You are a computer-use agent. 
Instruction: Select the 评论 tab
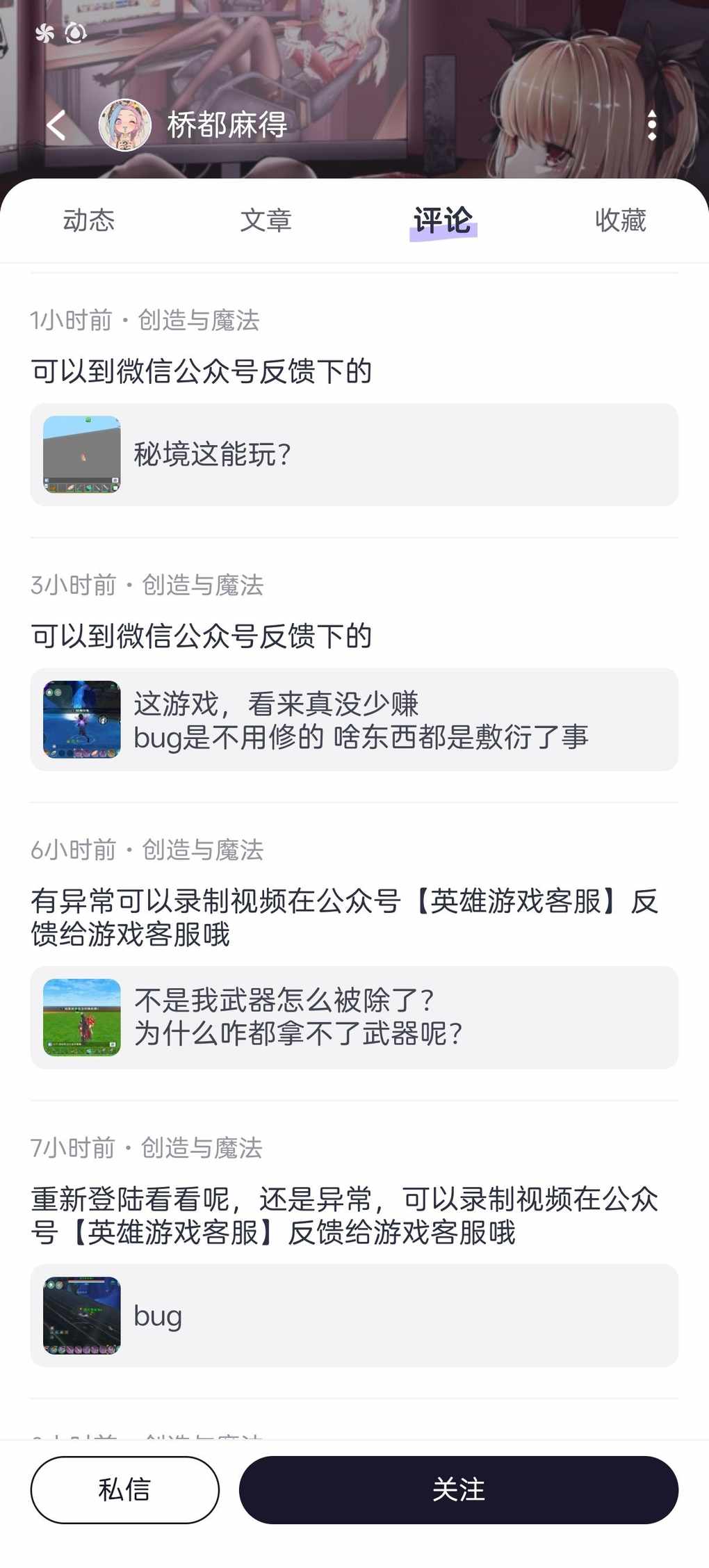pos(443,220)
